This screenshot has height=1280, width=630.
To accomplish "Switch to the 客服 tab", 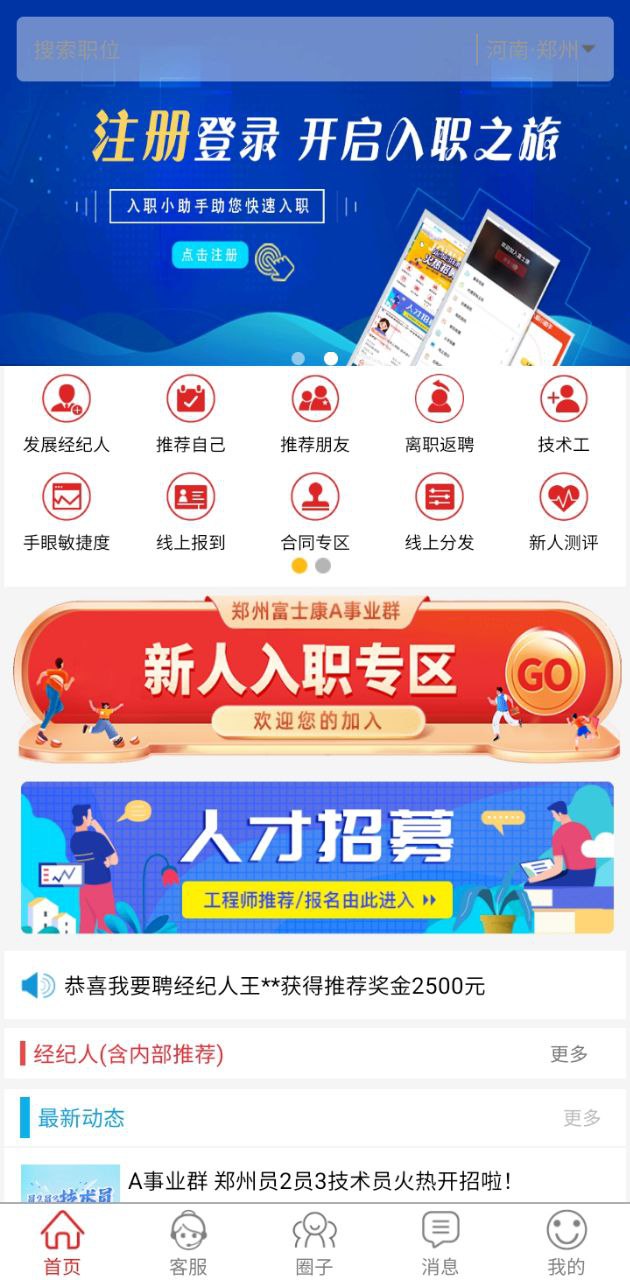I will point(188,1243).
